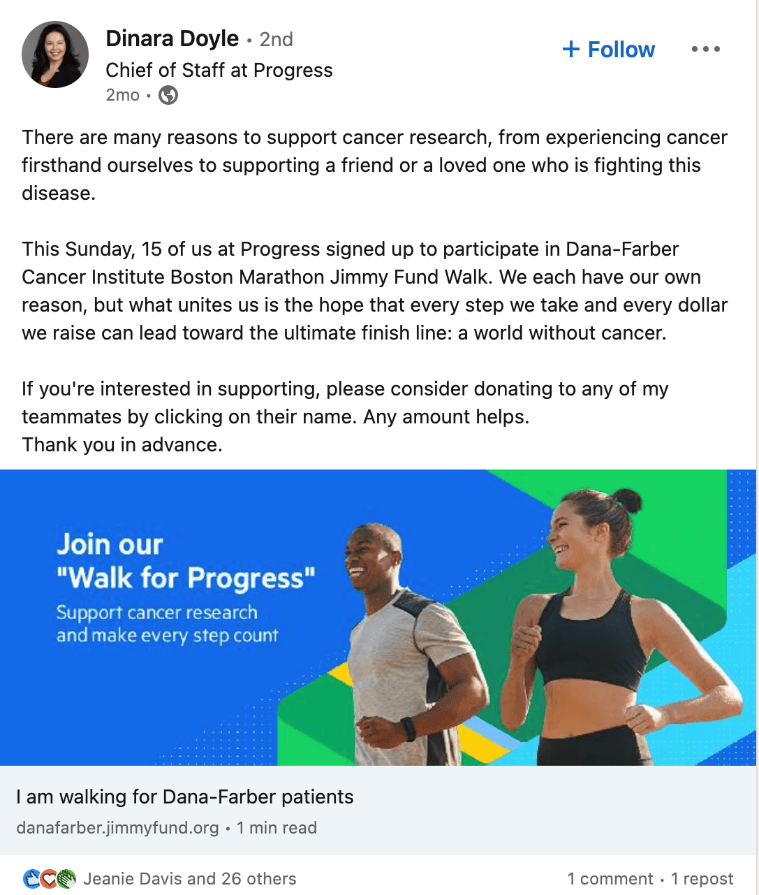Viewport: 759px width, 895px height.
Task: Follow Dinara Doyle
Action: click(x=608, y=50)
